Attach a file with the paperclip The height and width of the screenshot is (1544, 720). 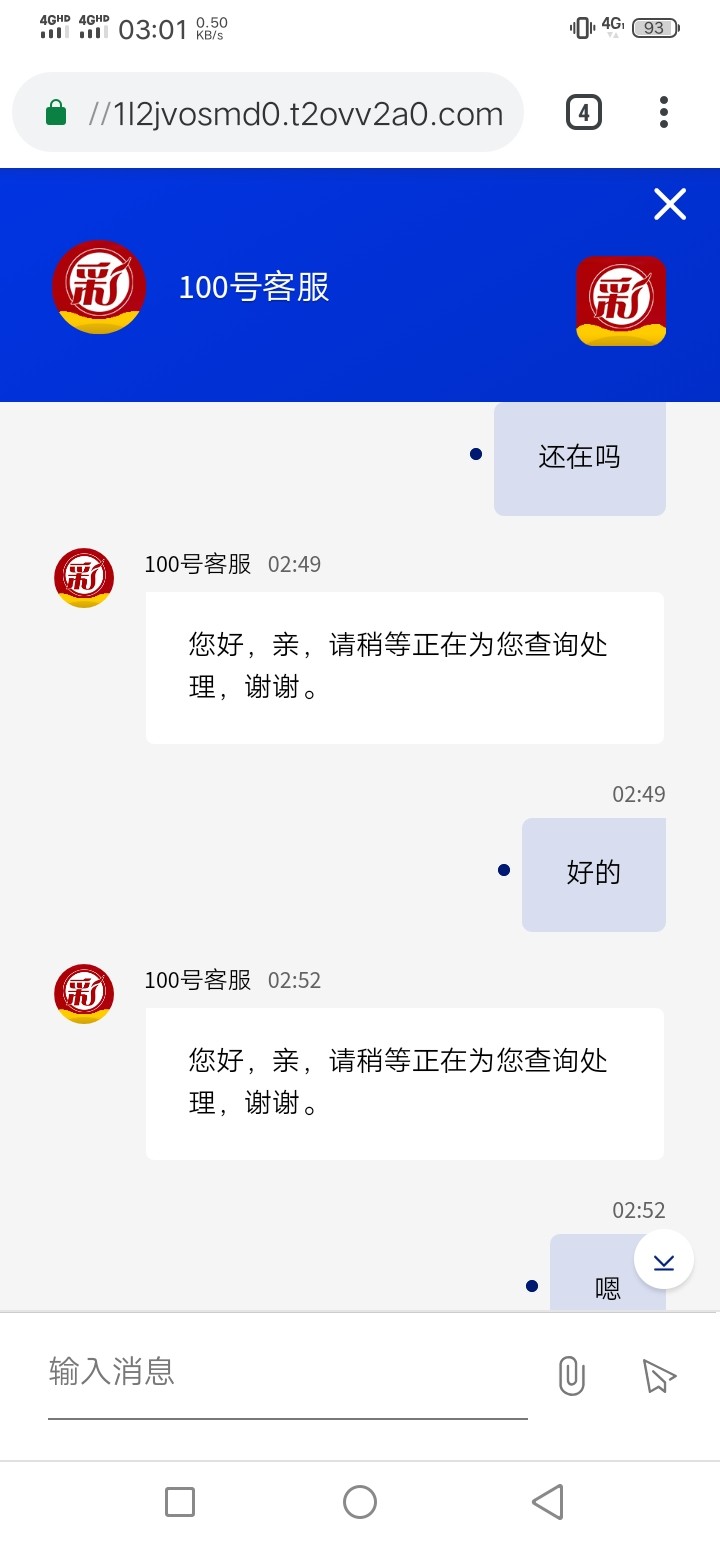coord(571,1376)
